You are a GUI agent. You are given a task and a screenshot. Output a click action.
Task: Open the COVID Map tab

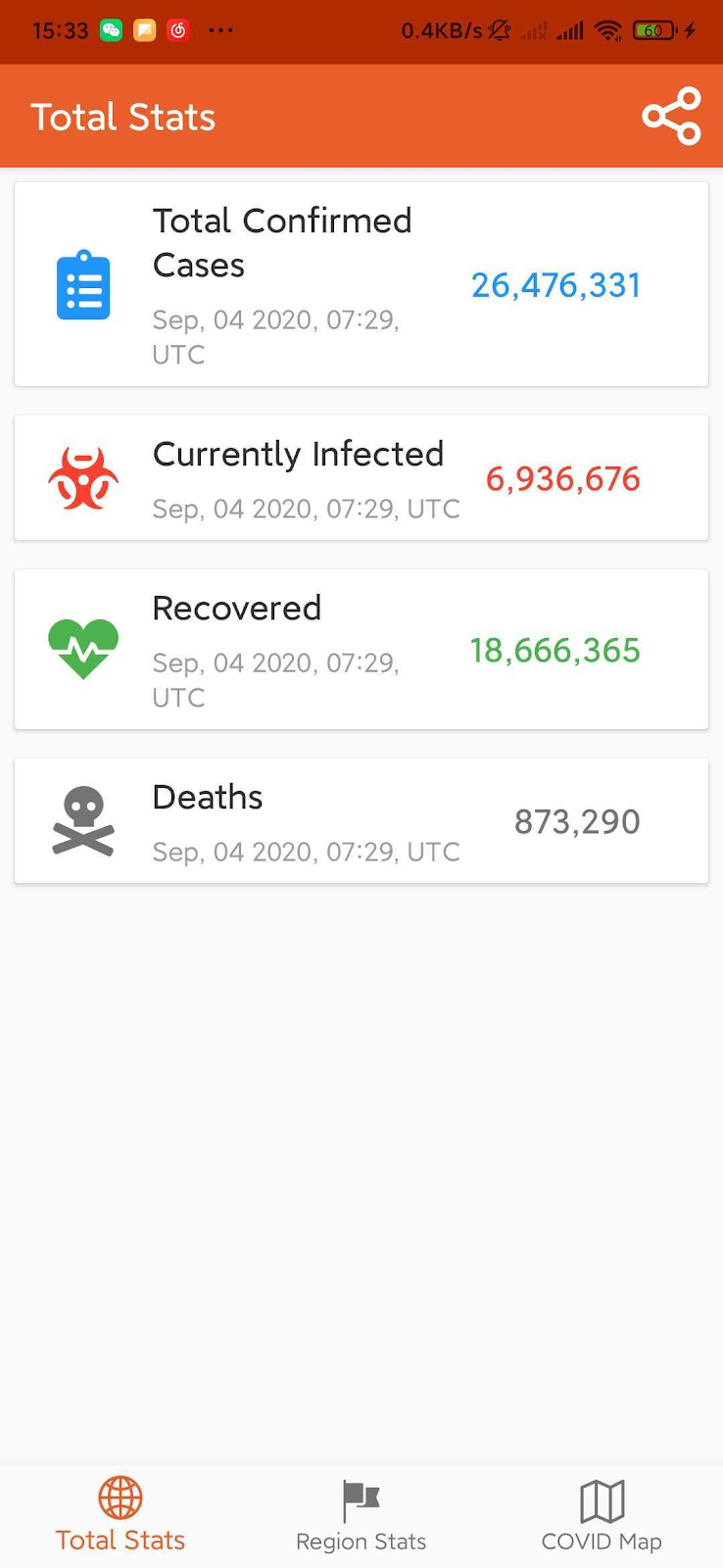pos(602,1516)
